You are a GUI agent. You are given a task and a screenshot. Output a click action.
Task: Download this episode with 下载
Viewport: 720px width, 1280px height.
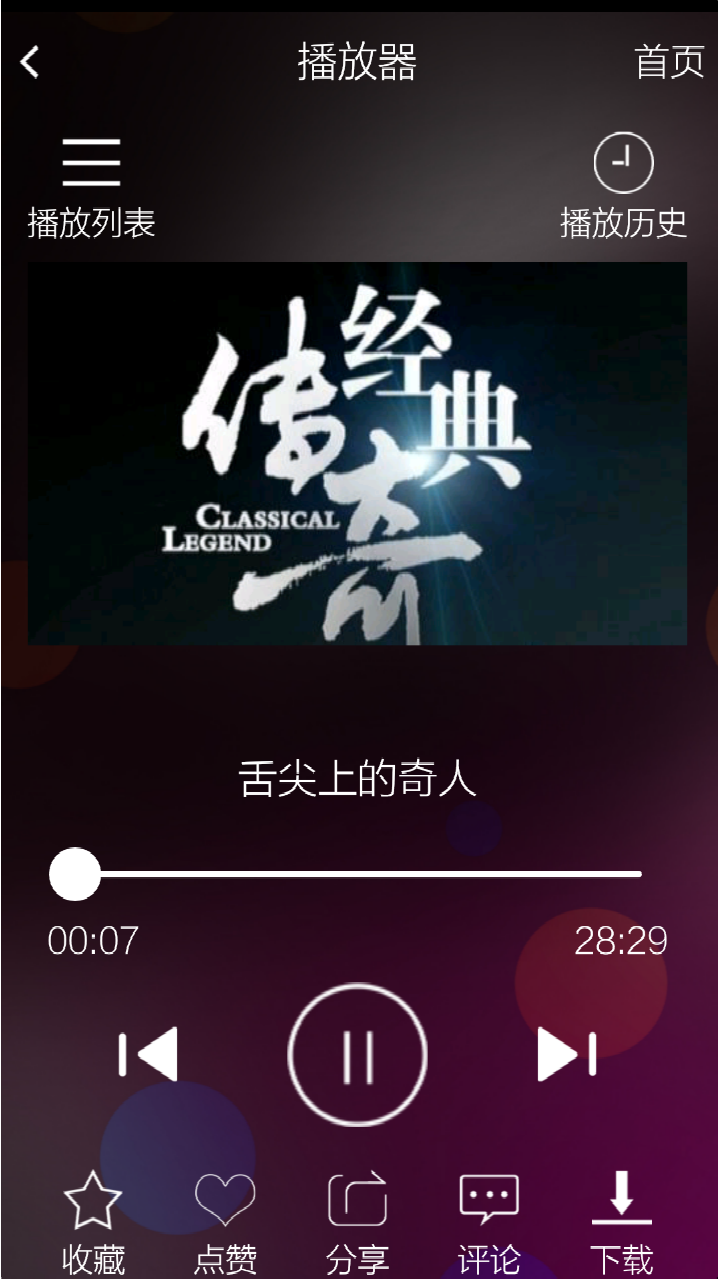pos(621,1220)
